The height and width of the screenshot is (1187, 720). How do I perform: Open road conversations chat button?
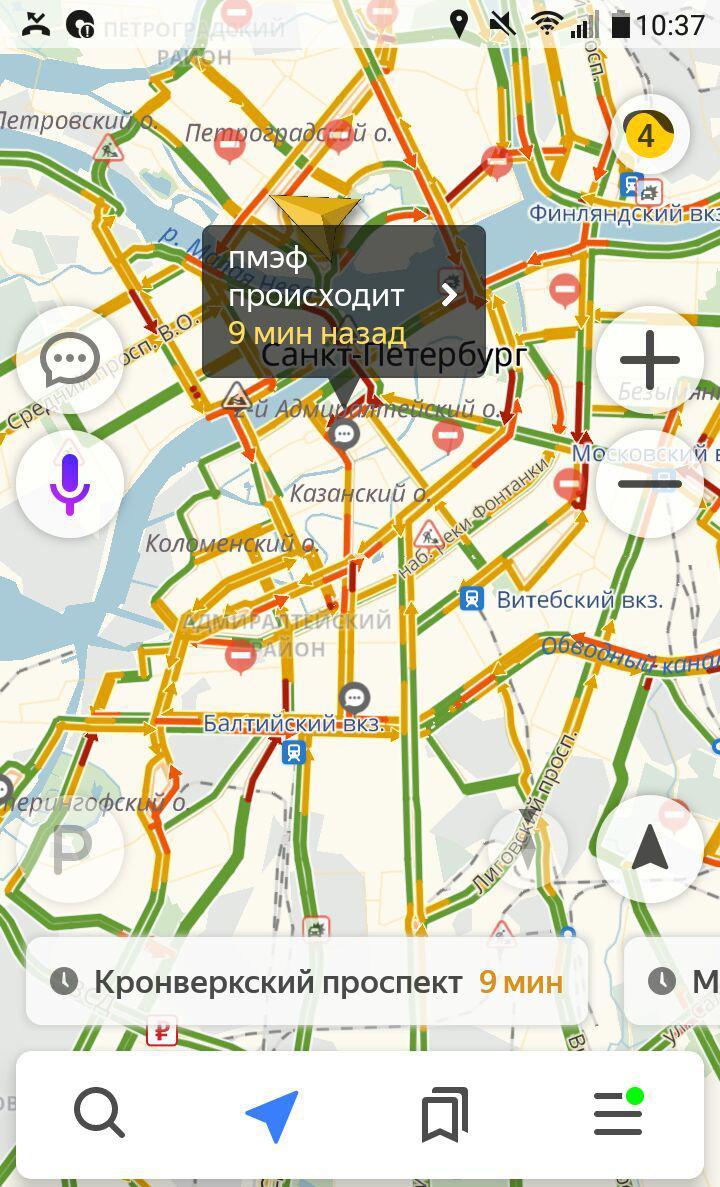pos(70,360)
